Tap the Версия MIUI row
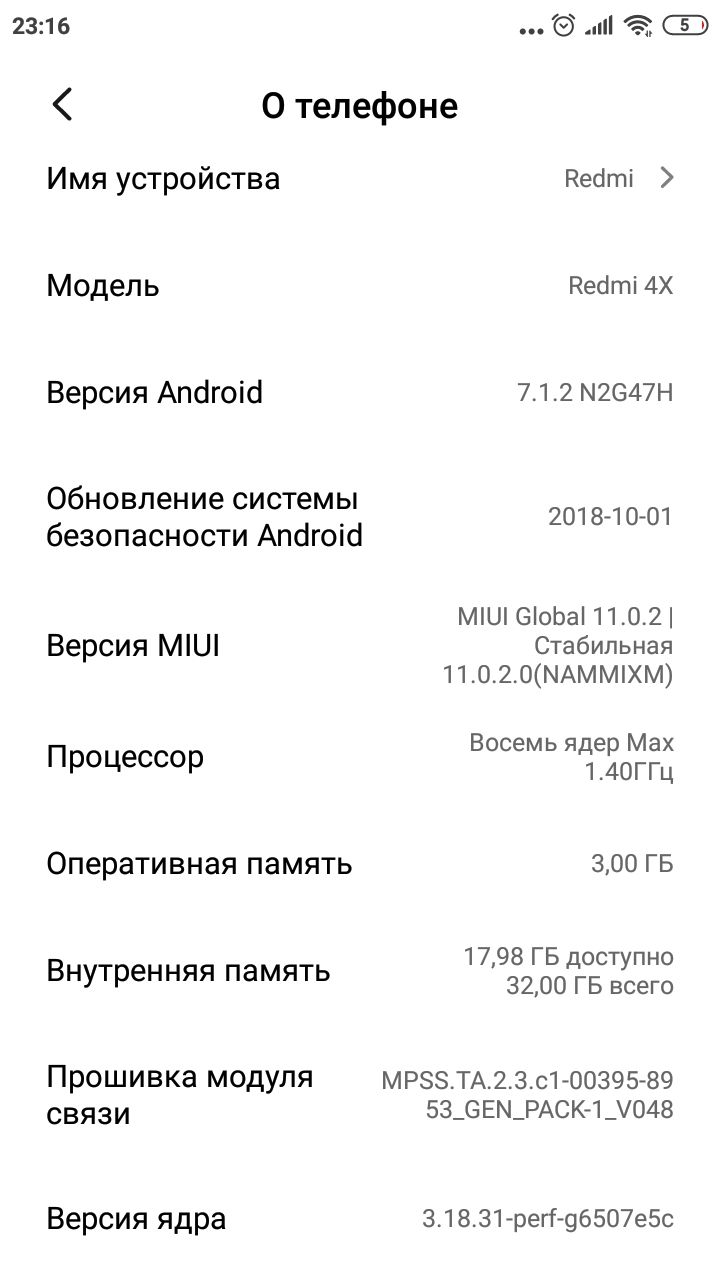The image size is (720, 1280). pyautogui.click(x=360, y=646)
